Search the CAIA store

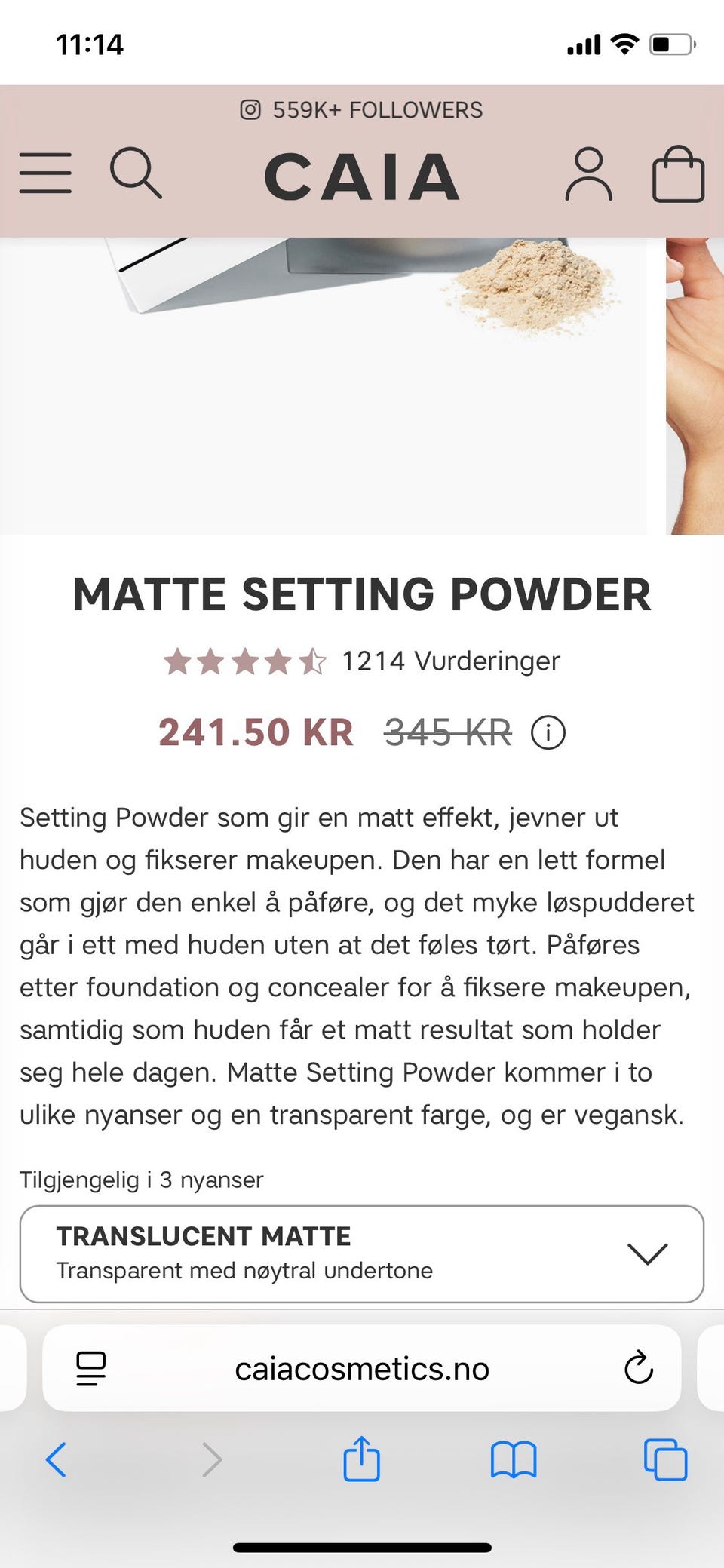(x=136, y=173)
